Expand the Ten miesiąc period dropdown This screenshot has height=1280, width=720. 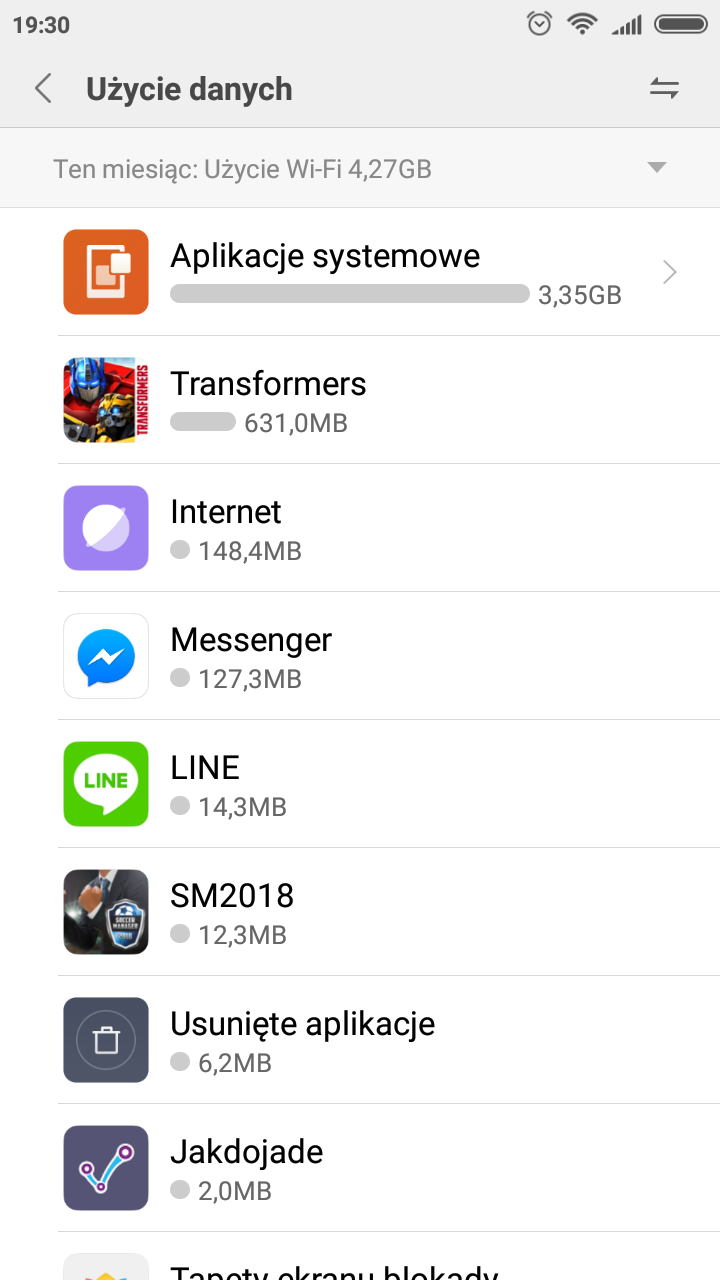tap(656, 168)
